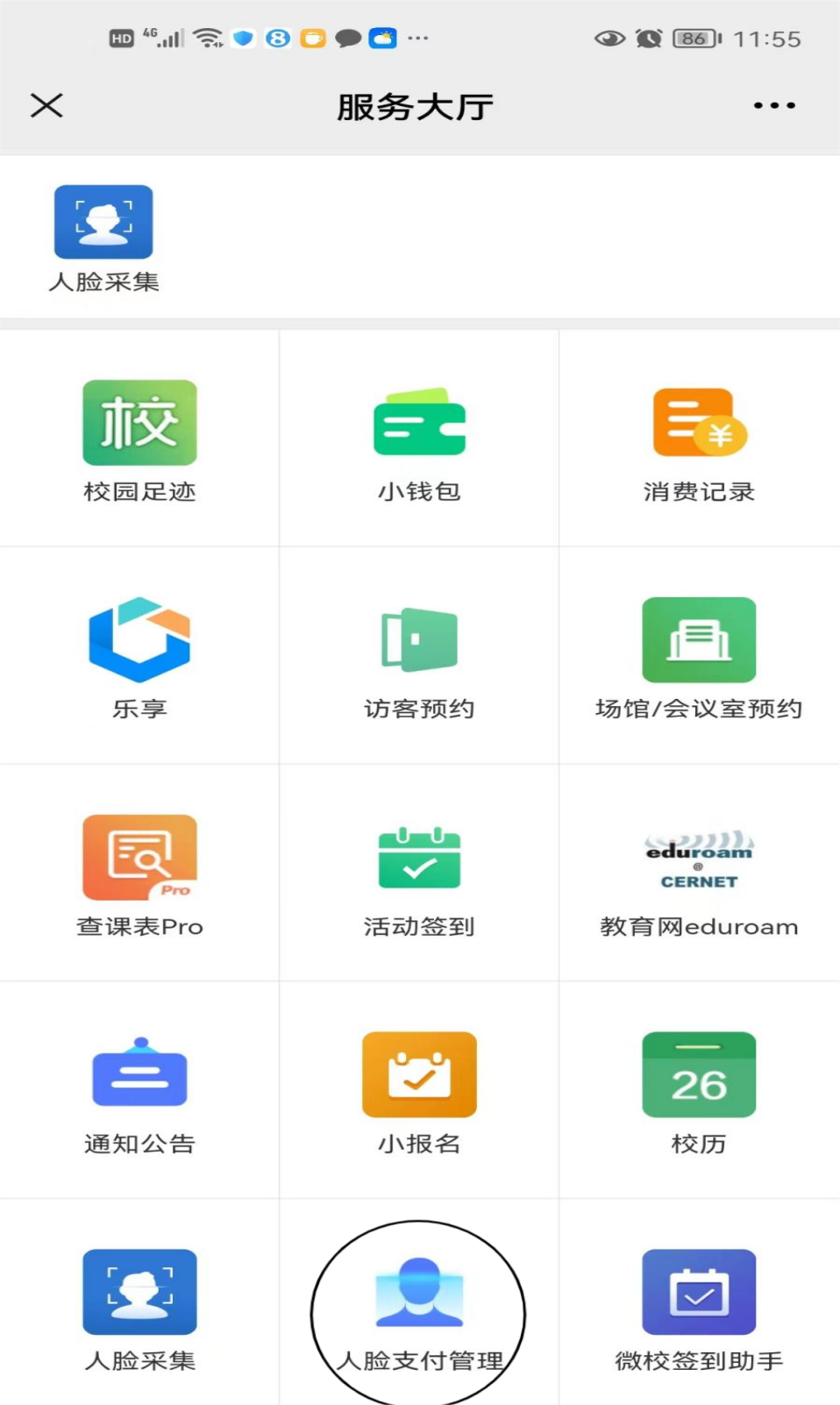Open the three-dot more options menu
This screenshot has height=1405, width=840.
[774, 106]
